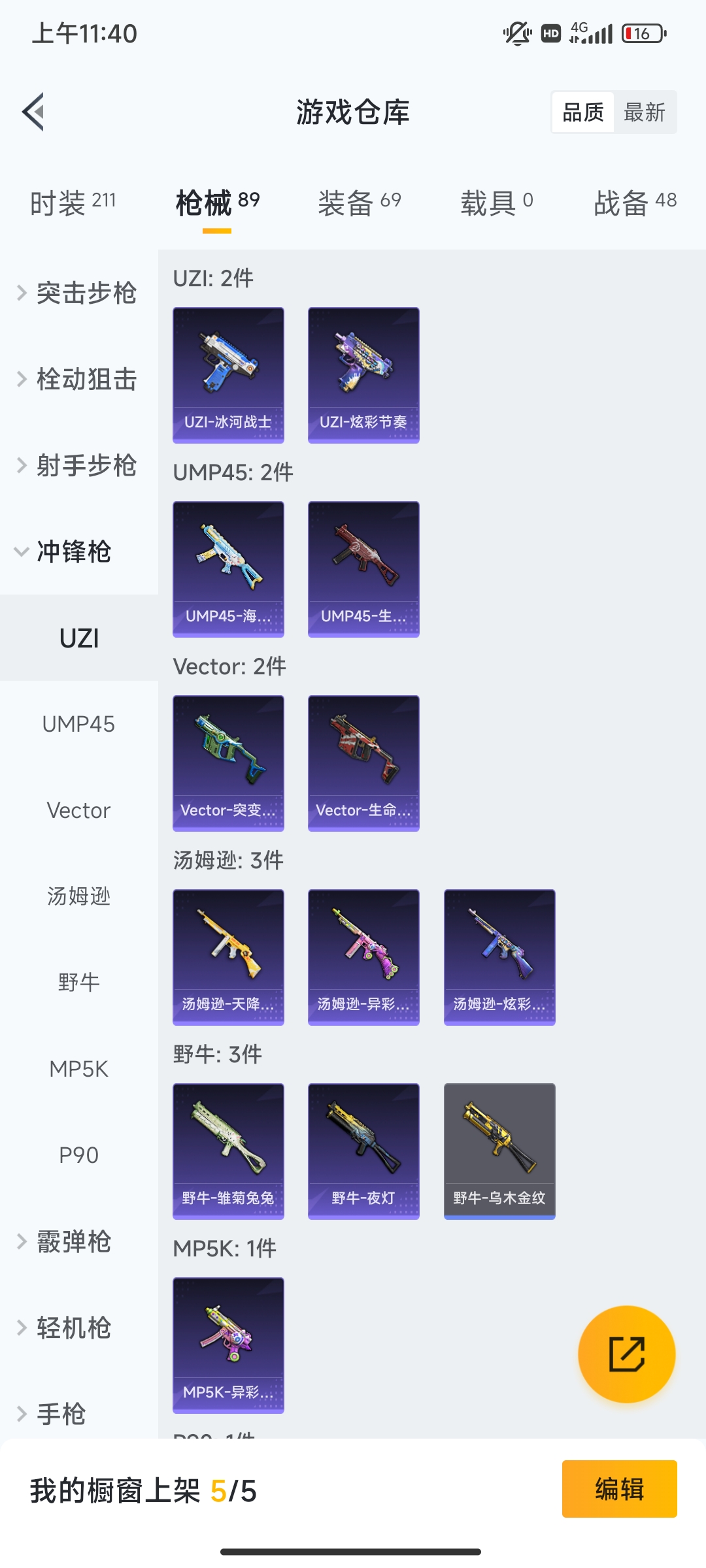
Task: Jump to P90 in the side list
Action: coord(78,1155)
